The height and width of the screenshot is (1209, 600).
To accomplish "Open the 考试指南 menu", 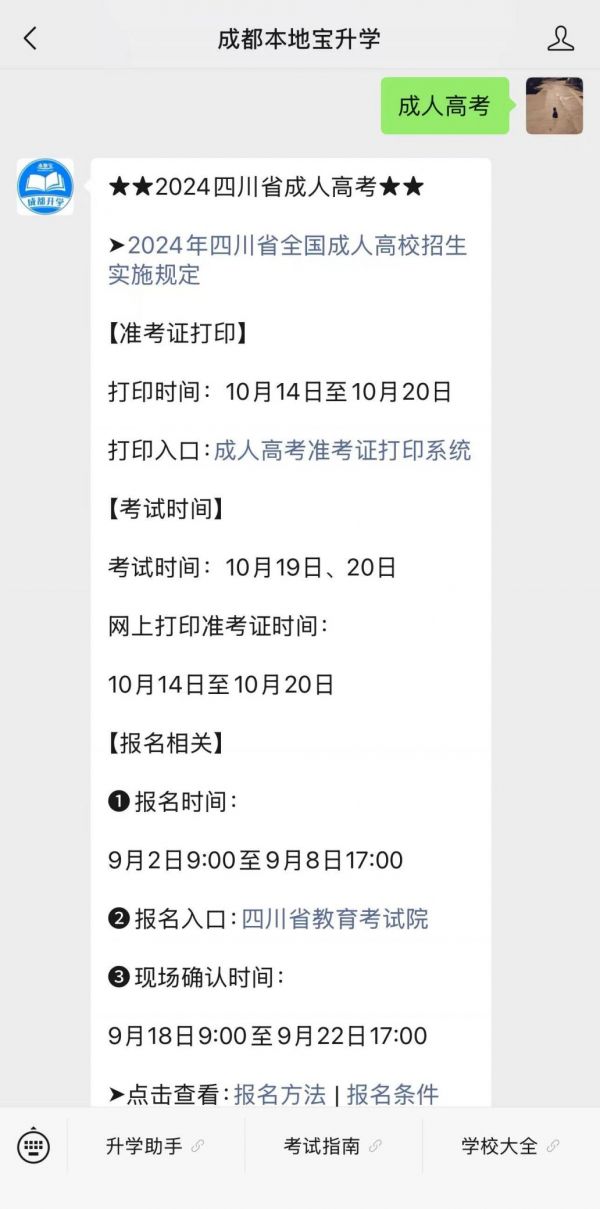I will tap(333, 1146).
